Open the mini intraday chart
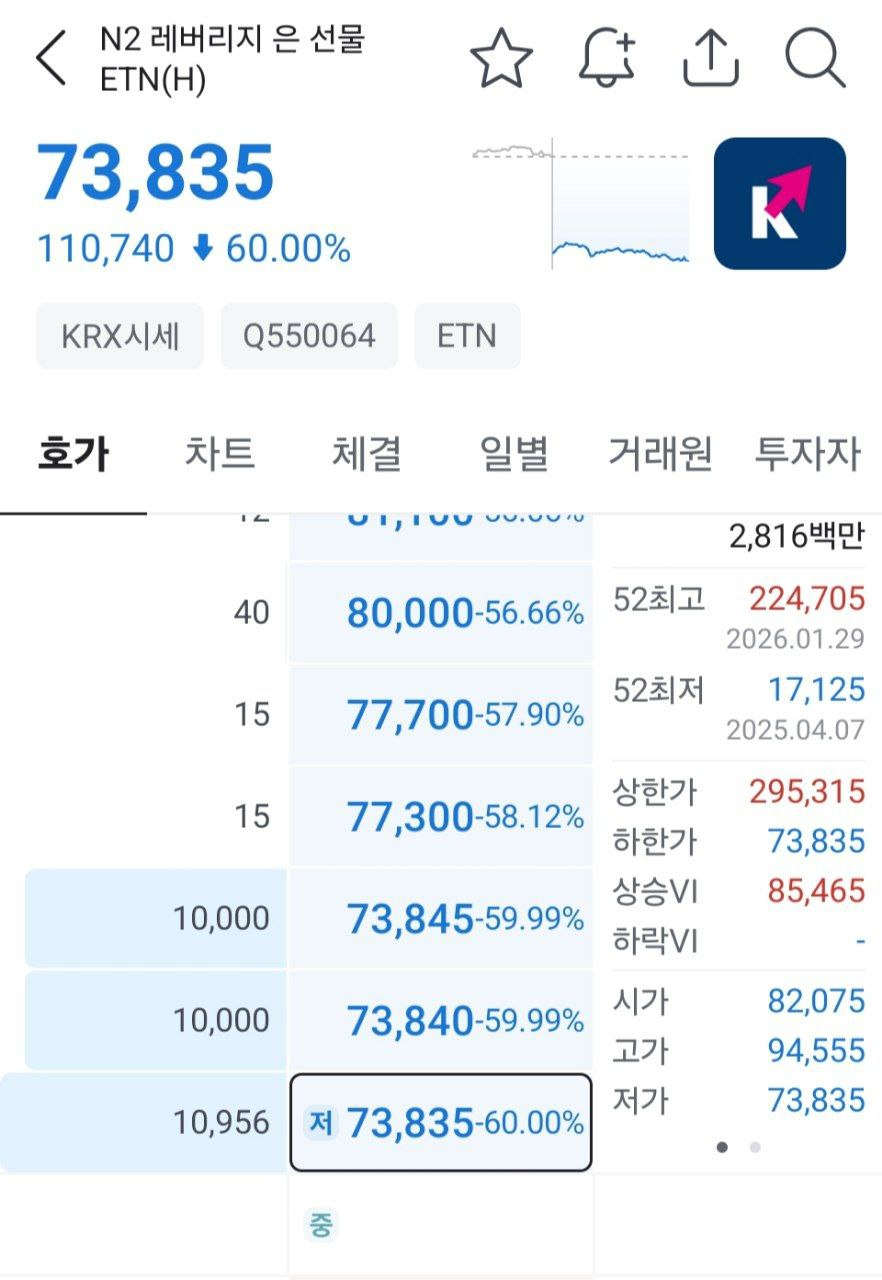Image resolution: width=882 pixels, height=1280 pixels. (581, 205)
